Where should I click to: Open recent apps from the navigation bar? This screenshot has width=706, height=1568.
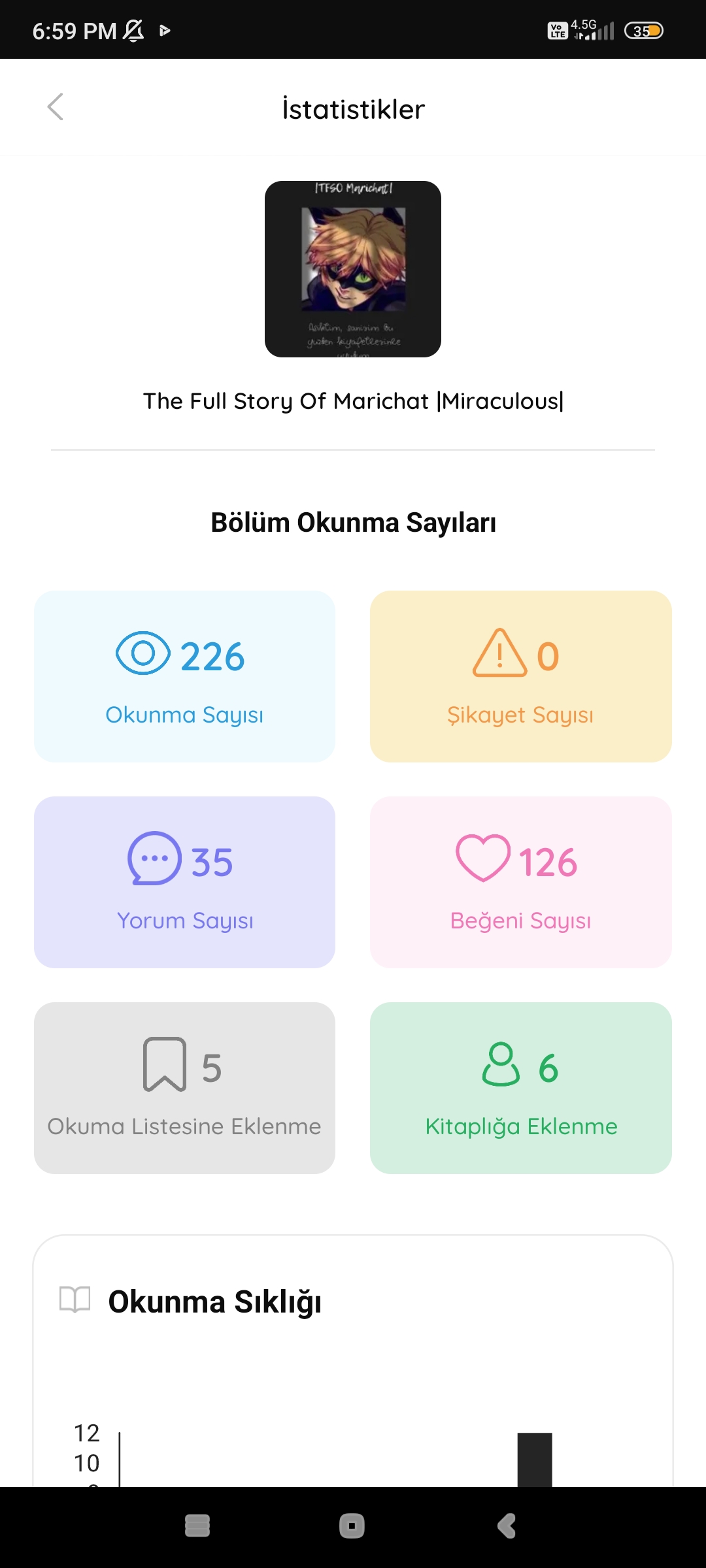(x=197, y=1526)
